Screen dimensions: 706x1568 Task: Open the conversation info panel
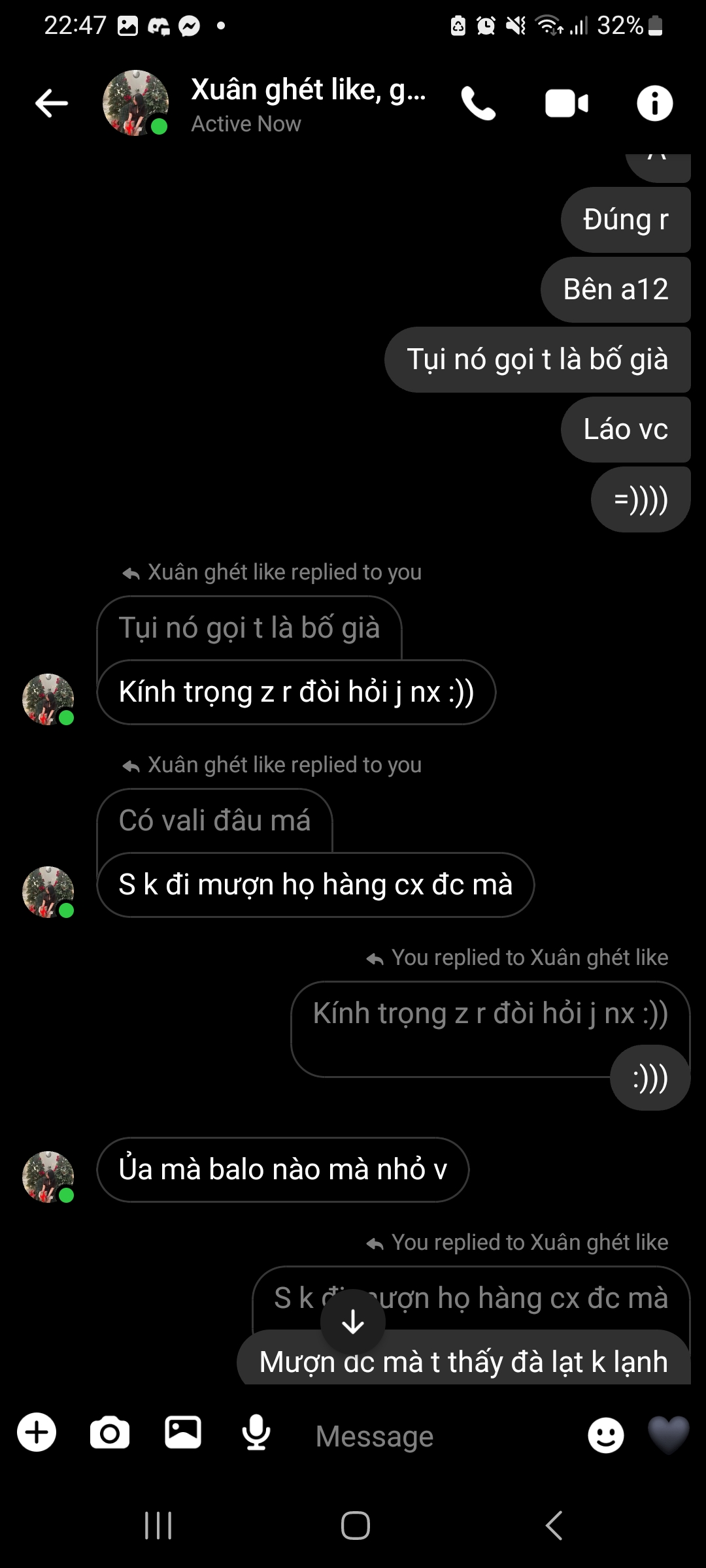tap(654, 103)
